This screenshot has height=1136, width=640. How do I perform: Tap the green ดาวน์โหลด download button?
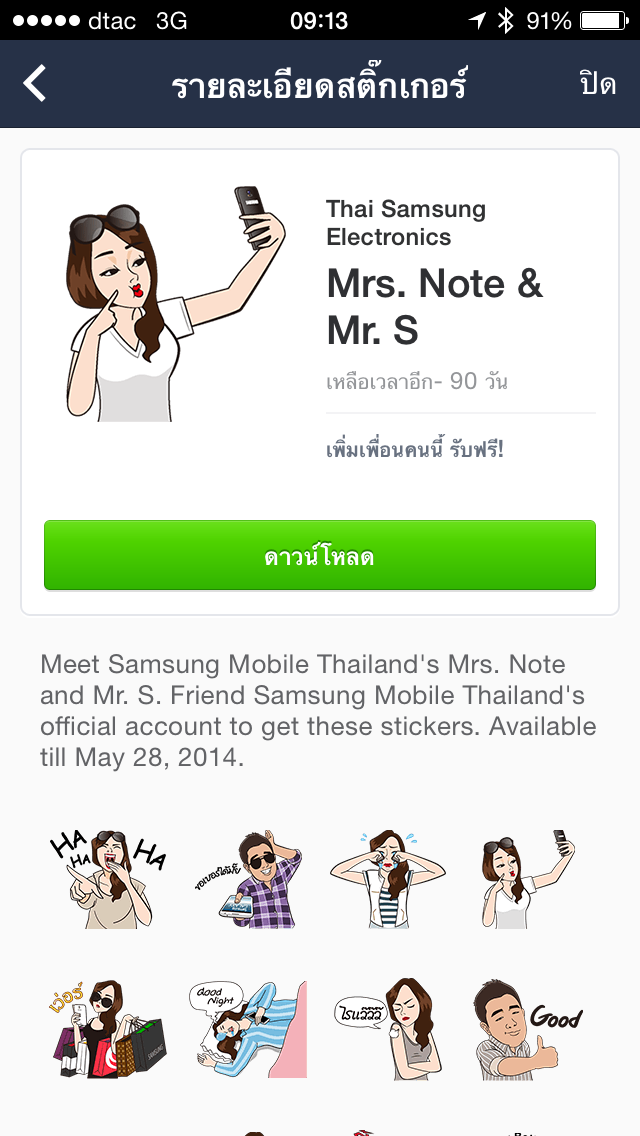[320, 556]
